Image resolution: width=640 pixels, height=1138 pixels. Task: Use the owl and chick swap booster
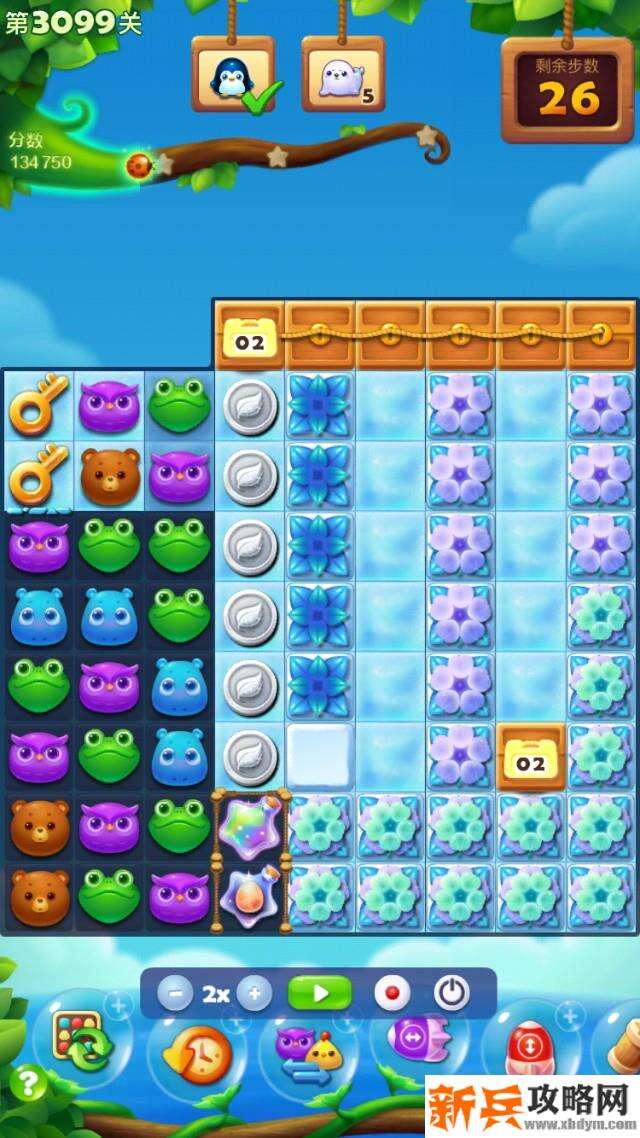(x=308, y=1052)
